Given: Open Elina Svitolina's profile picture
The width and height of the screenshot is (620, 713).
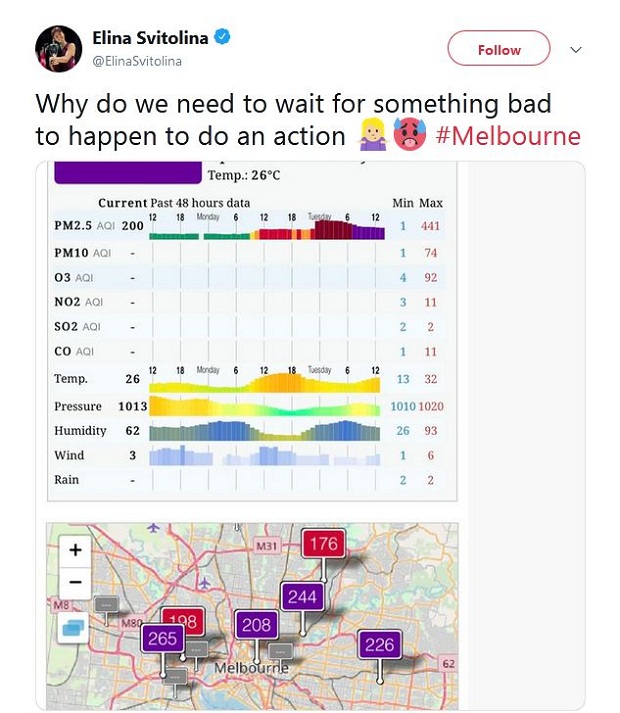Looking at the screenshot, I should (59, 48).
